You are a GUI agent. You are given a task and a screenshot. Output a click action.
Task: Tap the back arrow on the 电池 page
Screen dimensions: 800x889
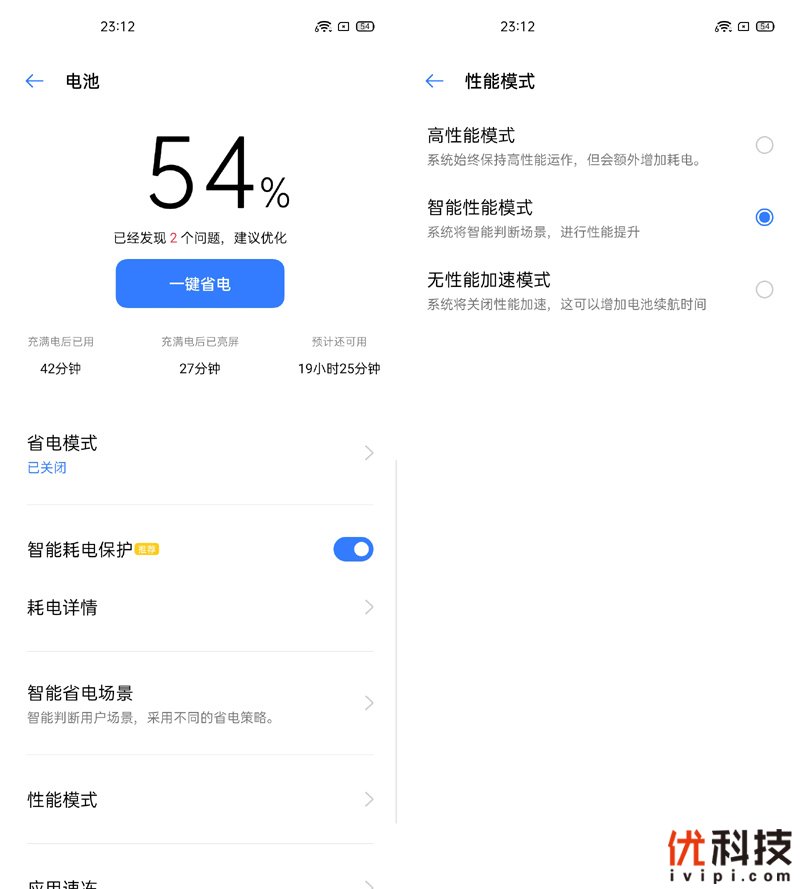(x=34, y=82)
